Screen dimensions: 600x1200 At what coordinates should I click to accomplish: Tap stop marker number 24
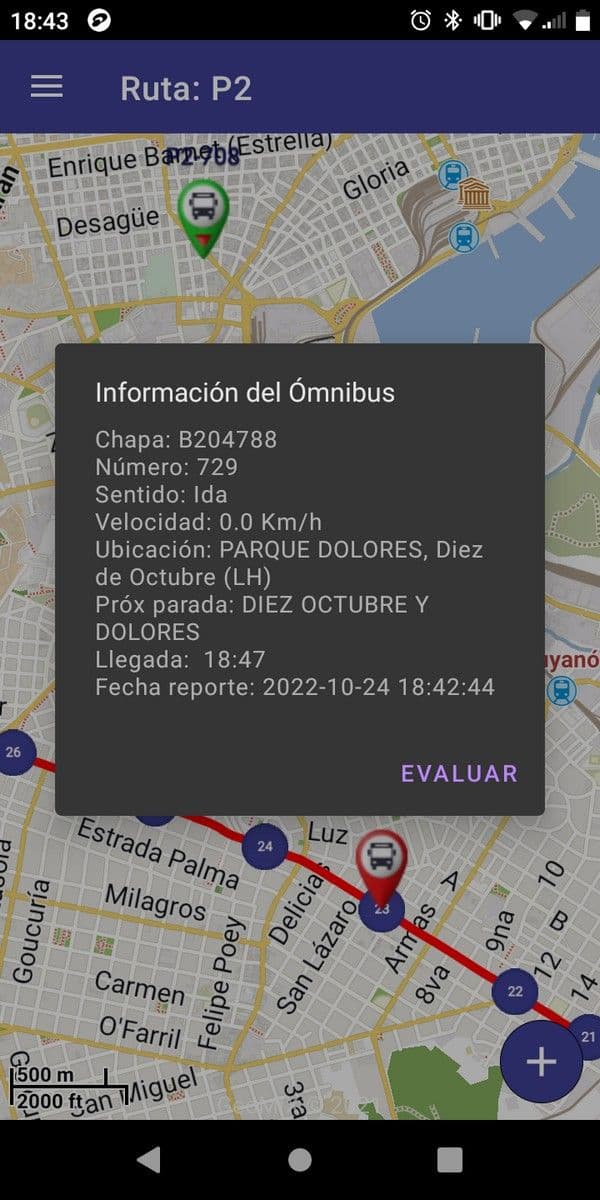click(265, 846)
